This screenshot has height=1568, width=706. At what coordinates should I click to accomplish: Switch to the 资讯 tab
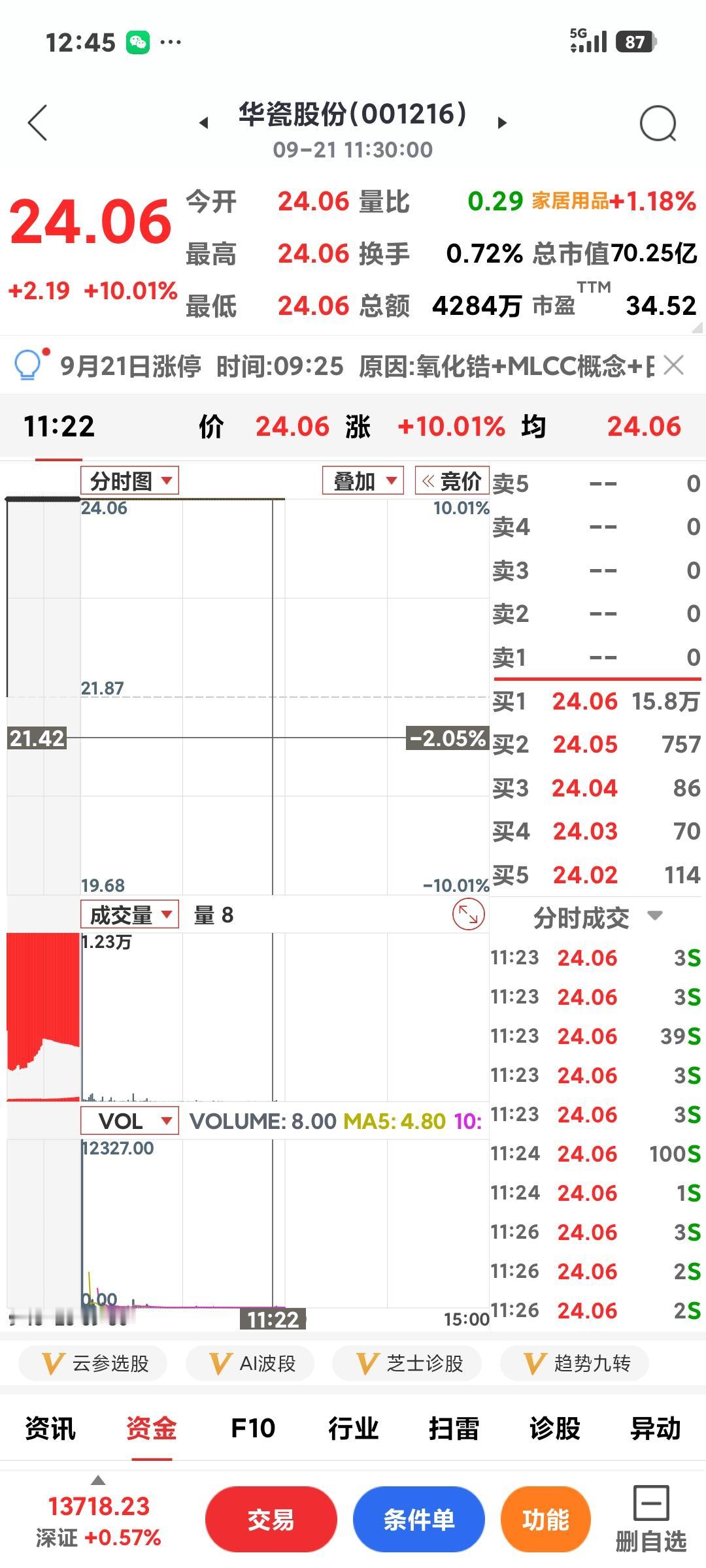pos(50,1428)
